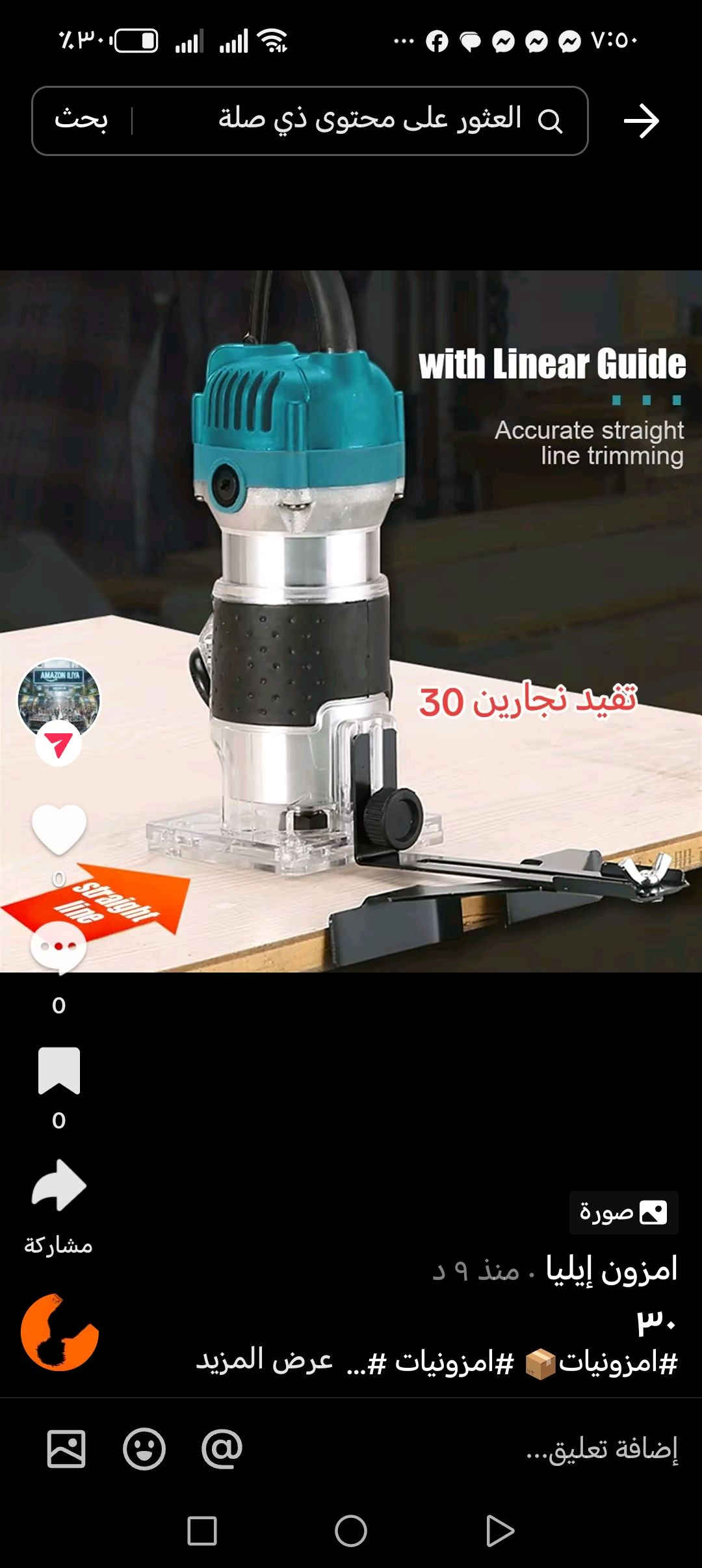Screen dimensions: 702x1568
Task: Expand caption with عرض المزيد
Action: (x=265, y=1360)
